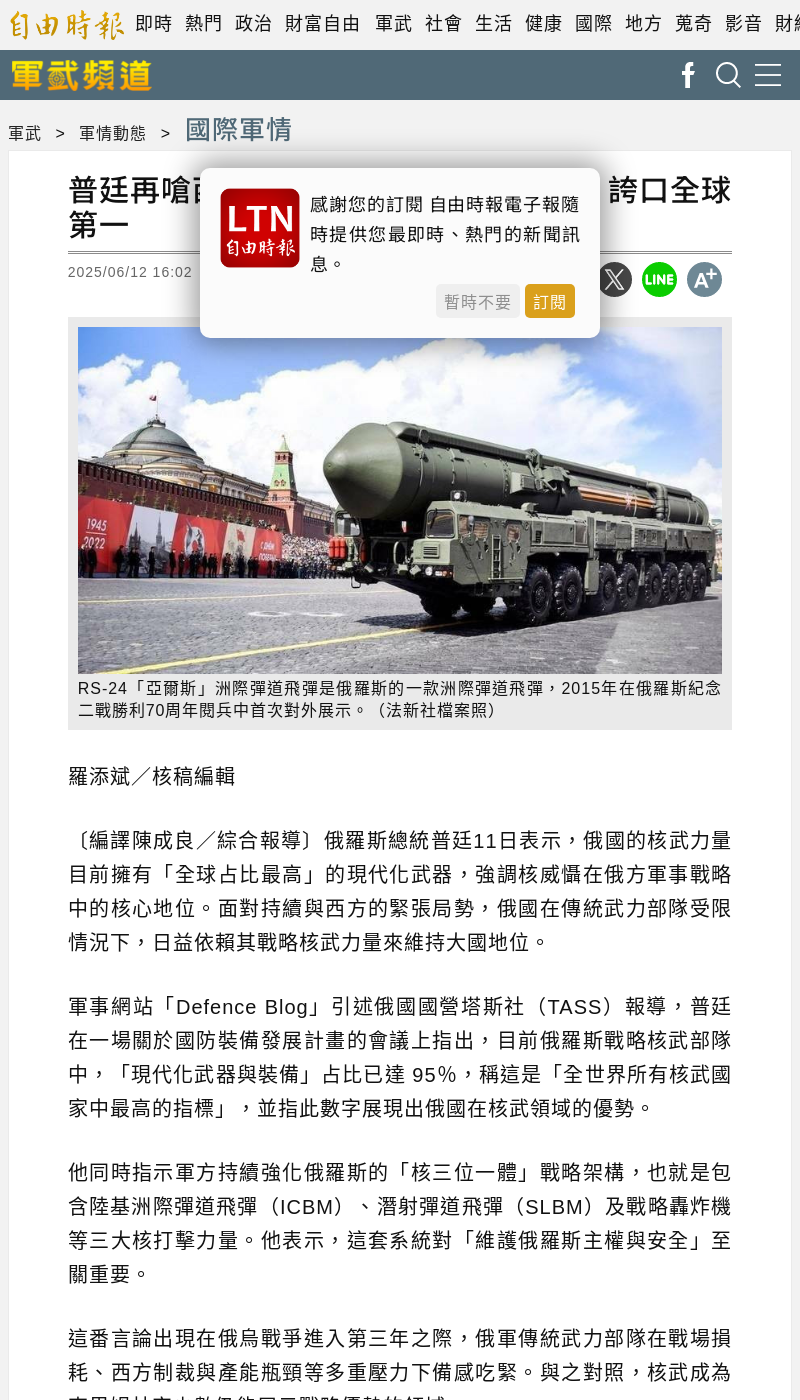This screenshot has width=800, height=1400.
Task: Switch to the 國際 section
Action: [593, 24]
